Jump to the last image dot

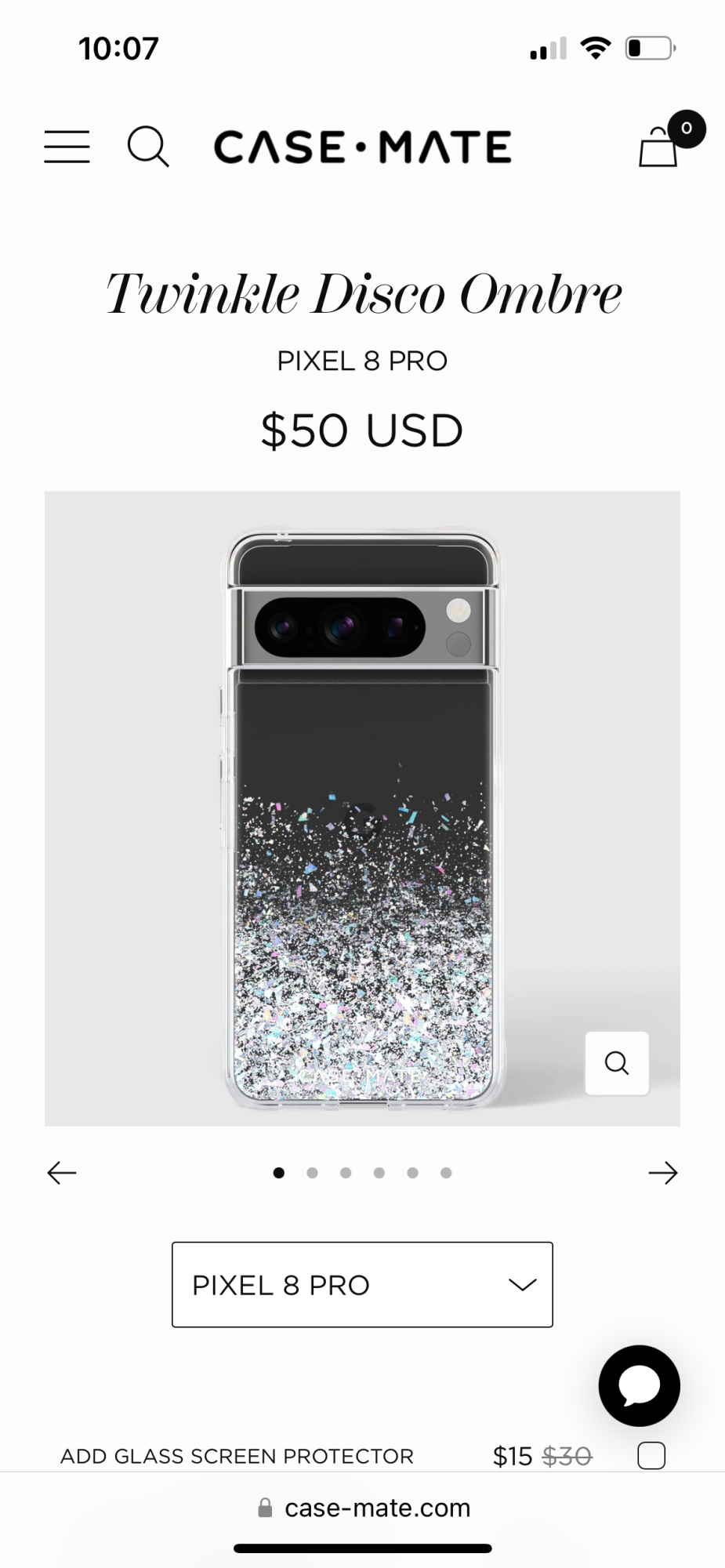pos(446,1173)
